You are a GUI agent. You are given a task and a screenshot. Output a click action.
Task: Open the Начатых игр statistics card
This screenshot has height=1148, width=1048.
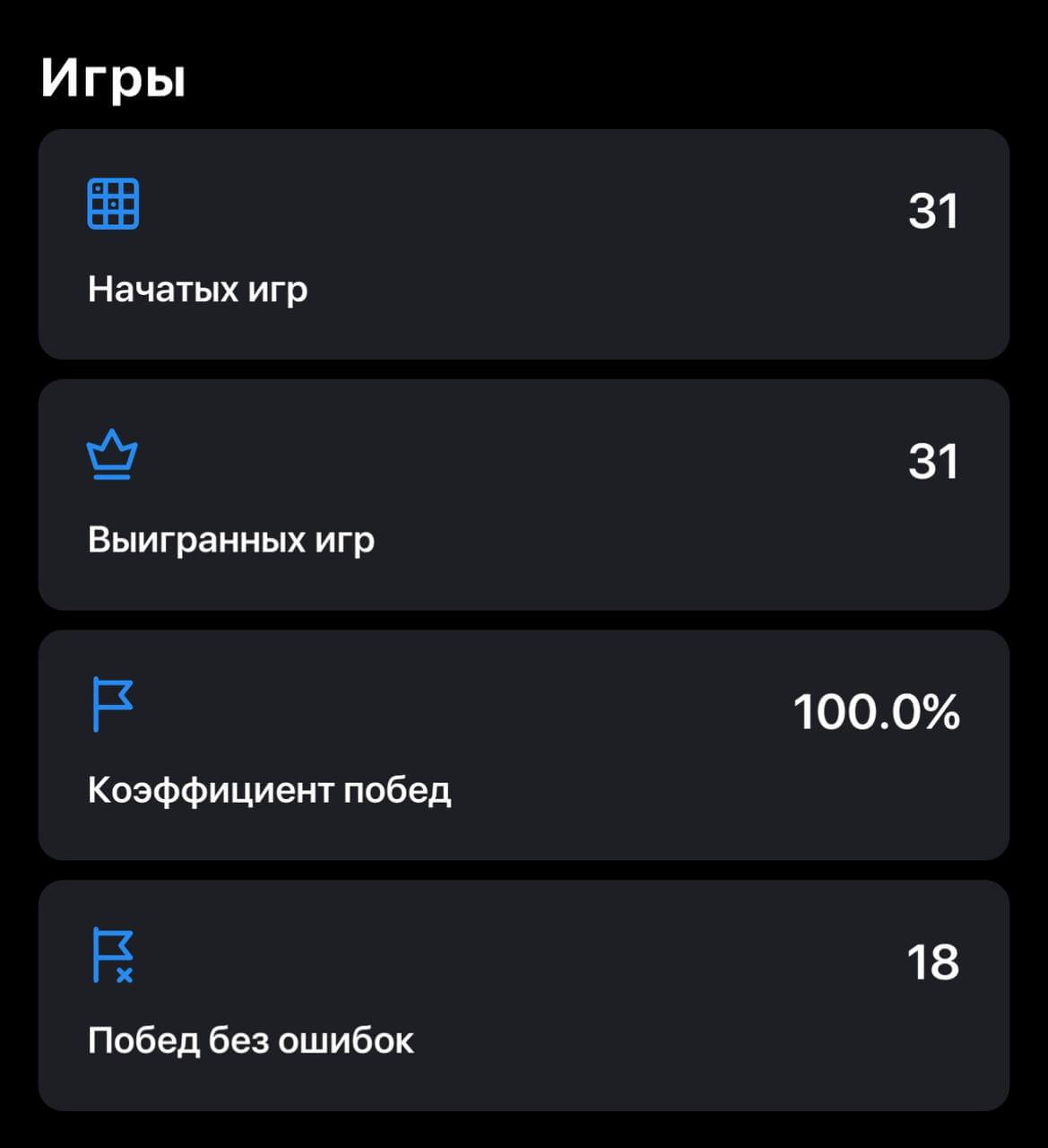pos(524,242)
